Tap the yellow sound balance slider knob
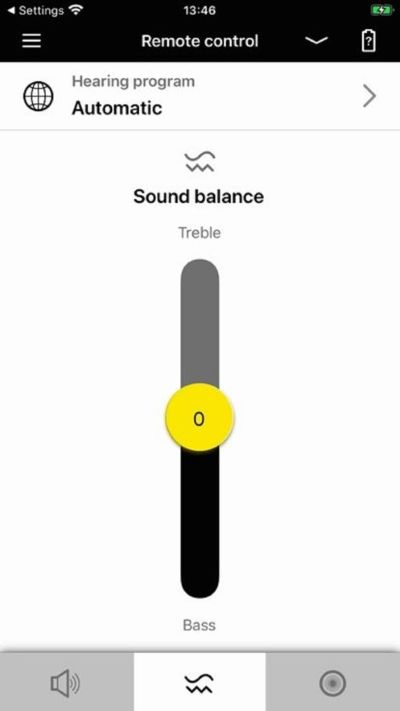 point(199,418)
